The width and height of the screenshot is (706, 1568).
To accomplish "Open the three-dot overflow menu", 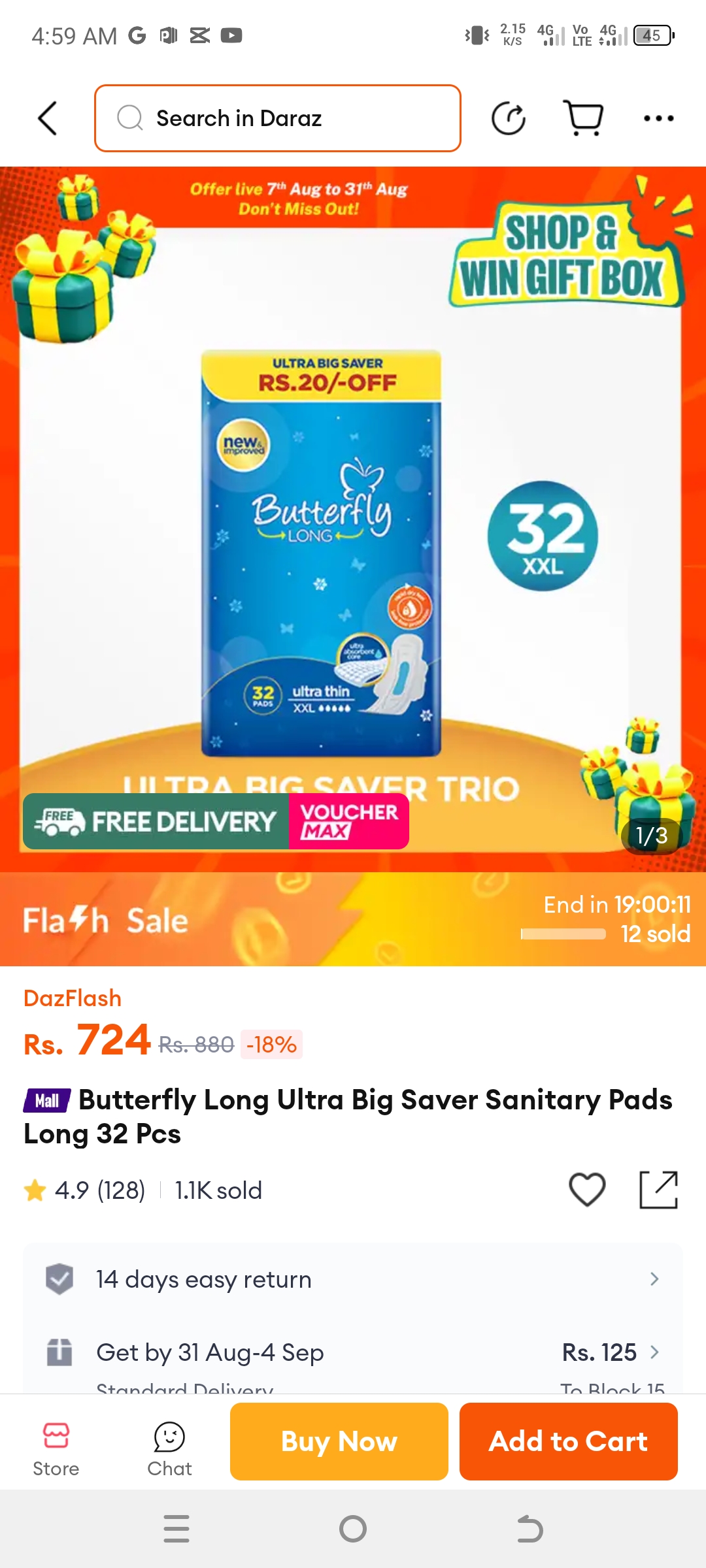I will [x=658, y=118].
